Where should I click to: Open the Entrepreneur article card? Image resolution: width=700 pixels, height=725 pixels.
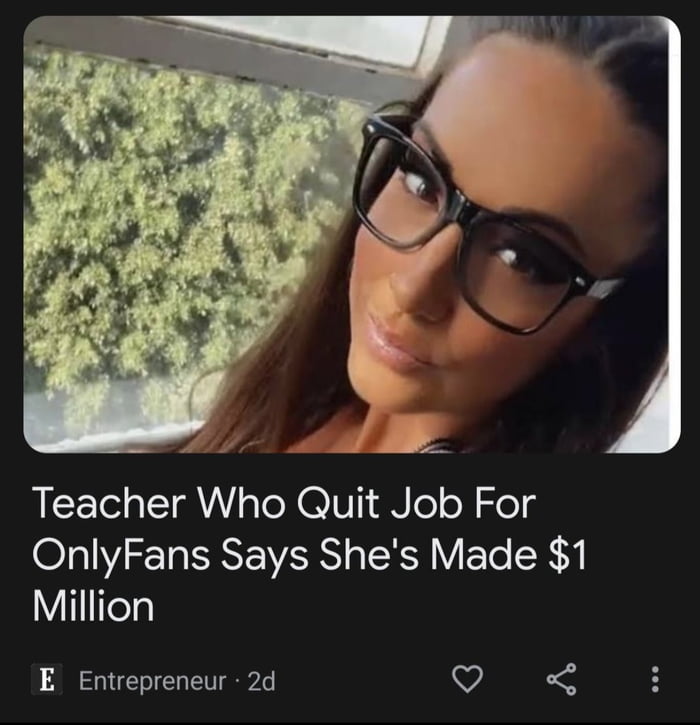click(310, 555)
